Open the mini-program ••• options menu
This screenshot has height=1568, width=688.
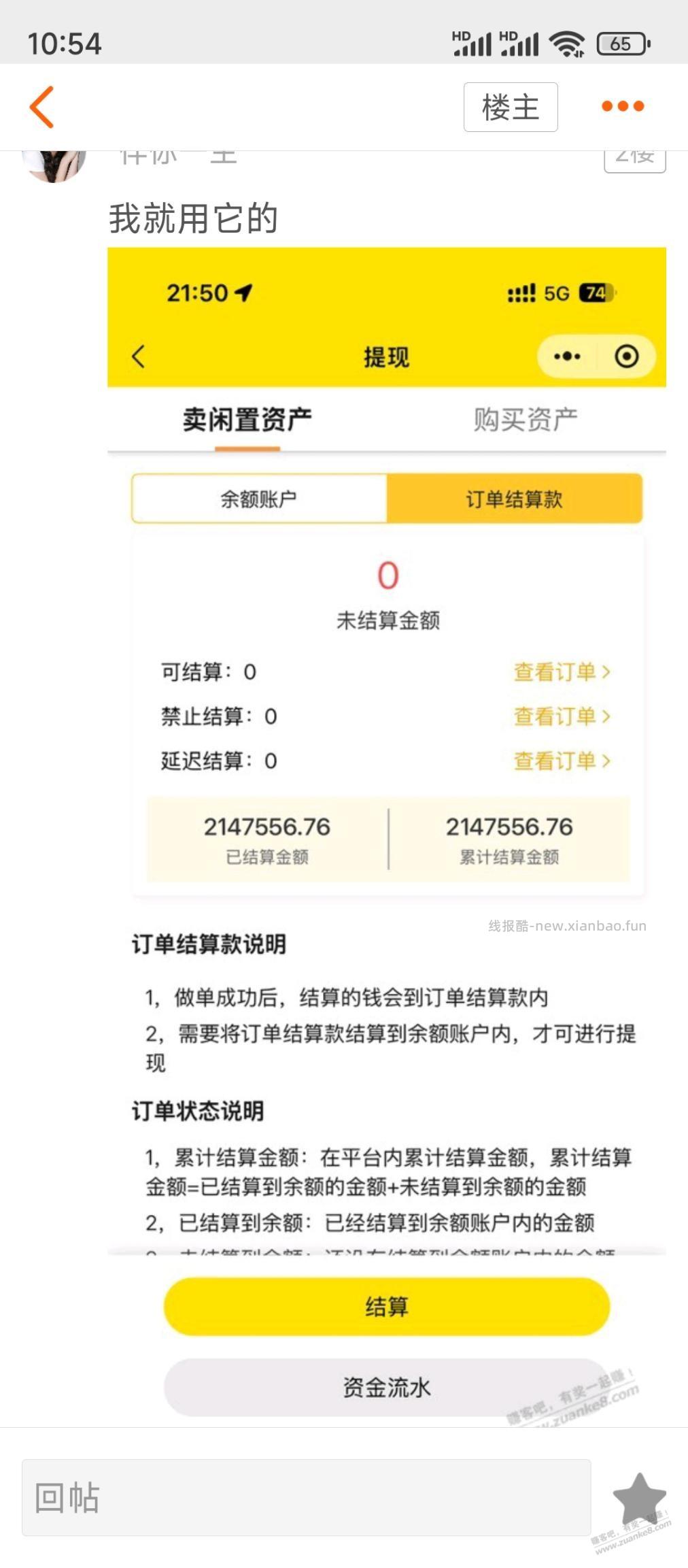[566, 356]
